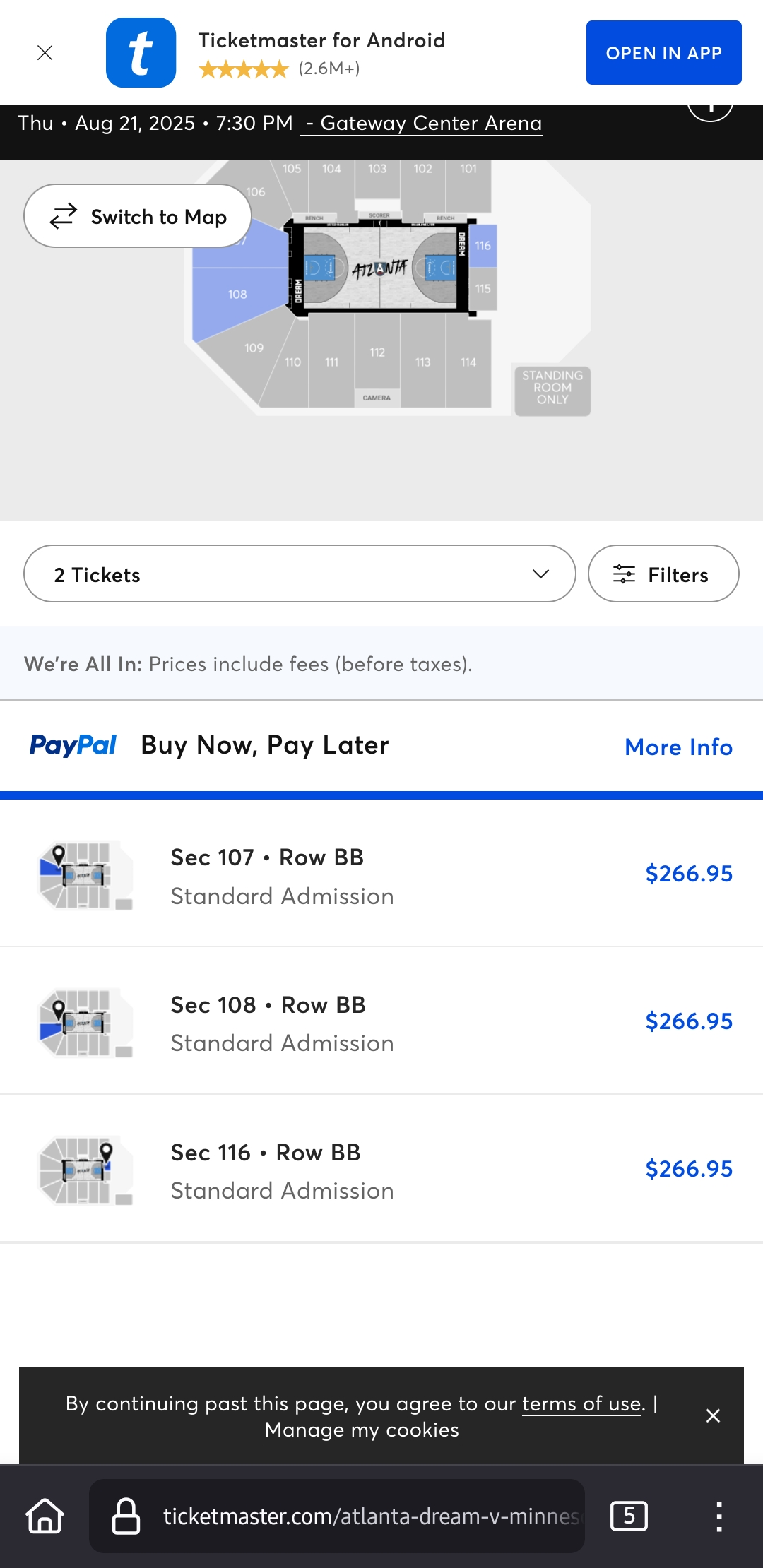Screen dimensions: 763x1568
Task: Open the browser tab switcher
Action: (629, 1516)
